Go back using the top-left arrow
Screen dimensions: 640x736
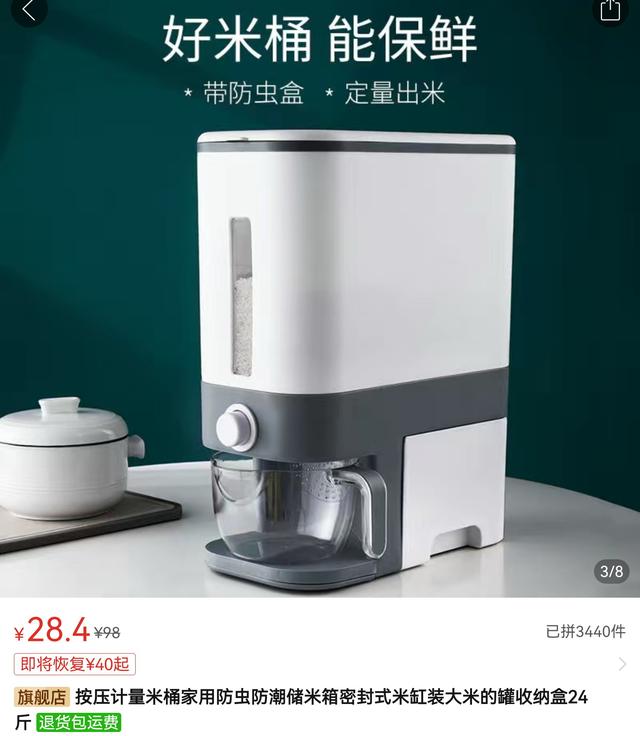pos(29,11)
